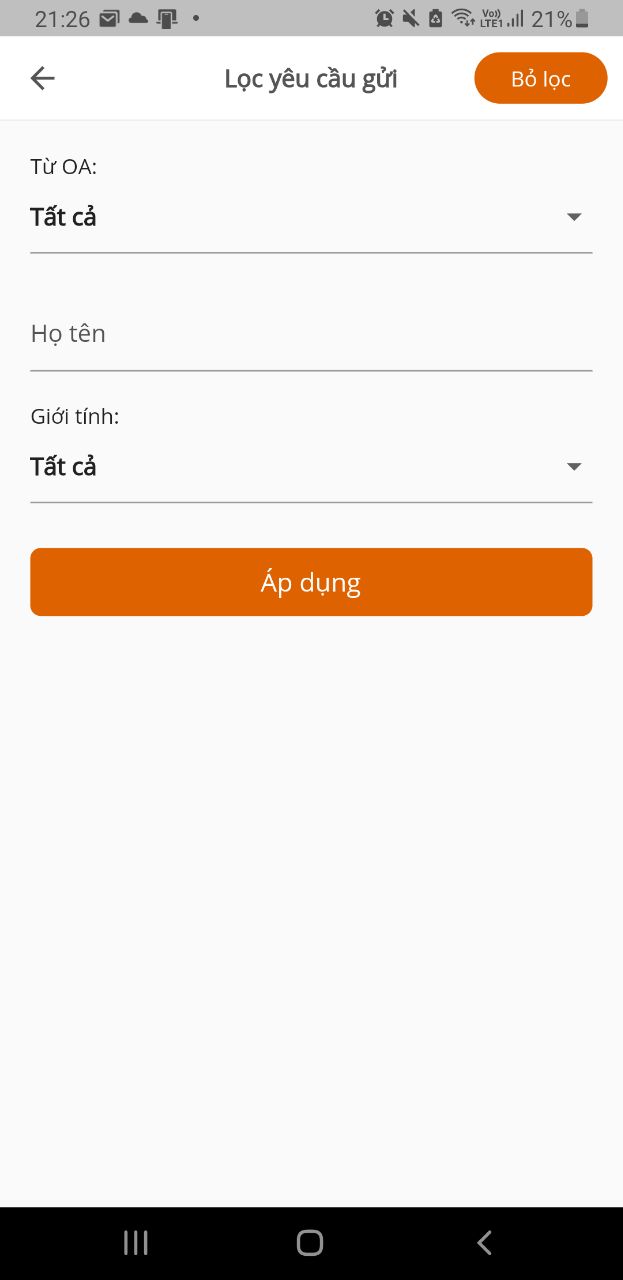The width and height of the screenshot is (623, 1280).
Task: Tap the Bỏ lọc button
Action: 540,79
